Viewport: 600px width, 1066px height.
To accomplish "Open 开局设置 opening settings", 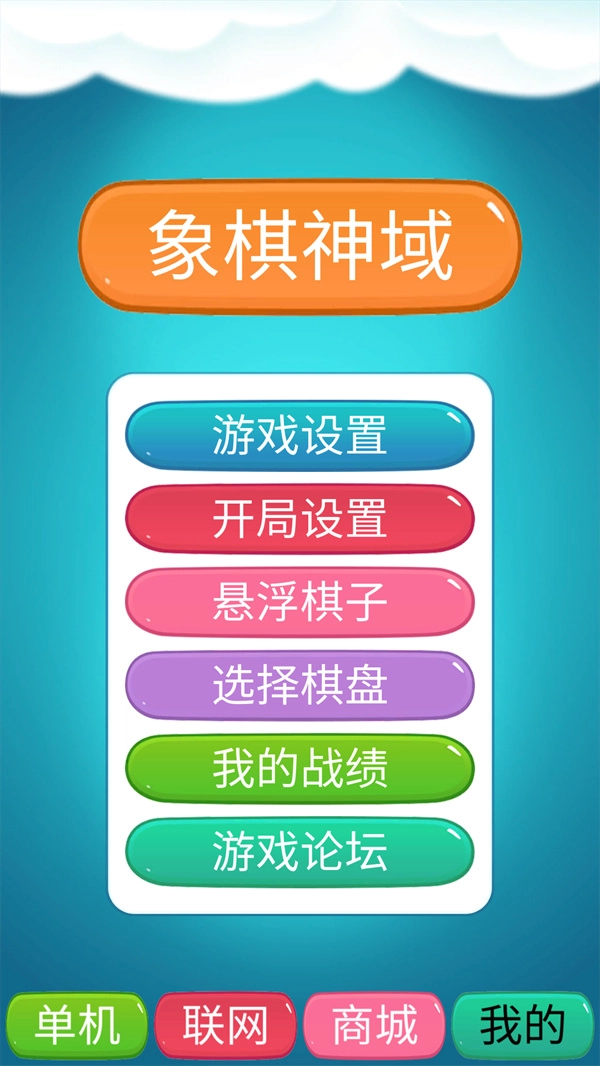I will (x=299, y=519).
